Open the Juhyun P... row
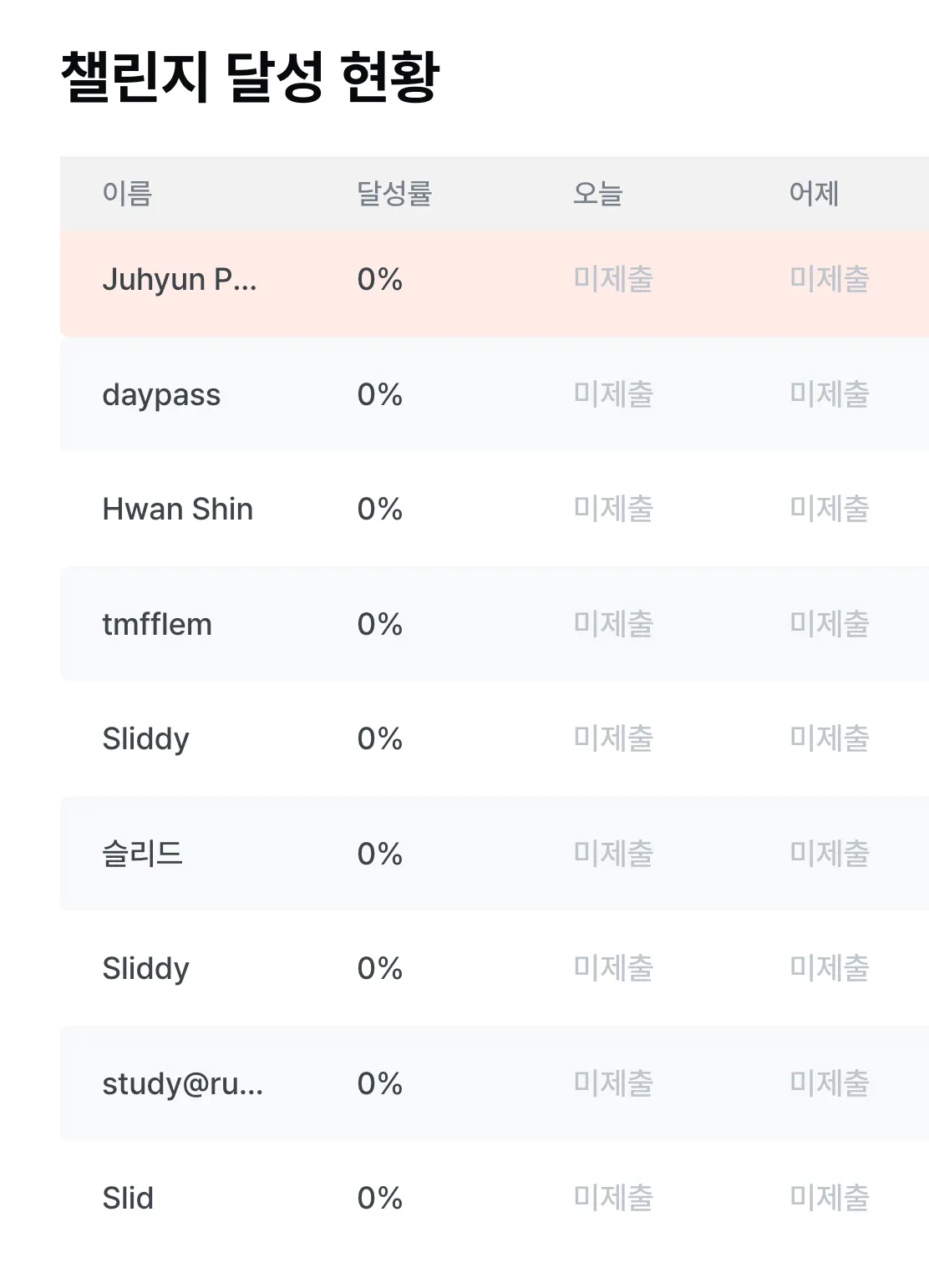The height and width of the screenshot is (1288, 929). pos(495,279)
